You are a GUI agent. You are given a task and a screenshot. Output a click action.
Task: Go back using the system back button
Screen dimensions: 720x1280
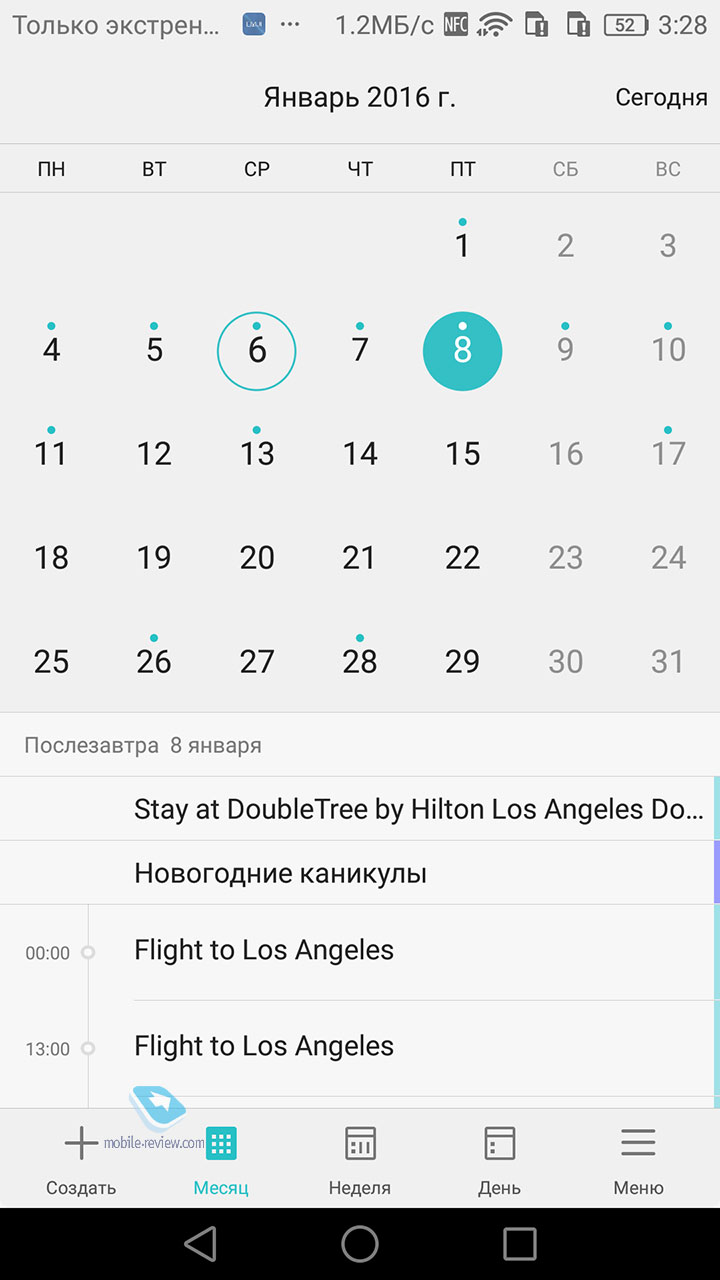pos(201,1244)
